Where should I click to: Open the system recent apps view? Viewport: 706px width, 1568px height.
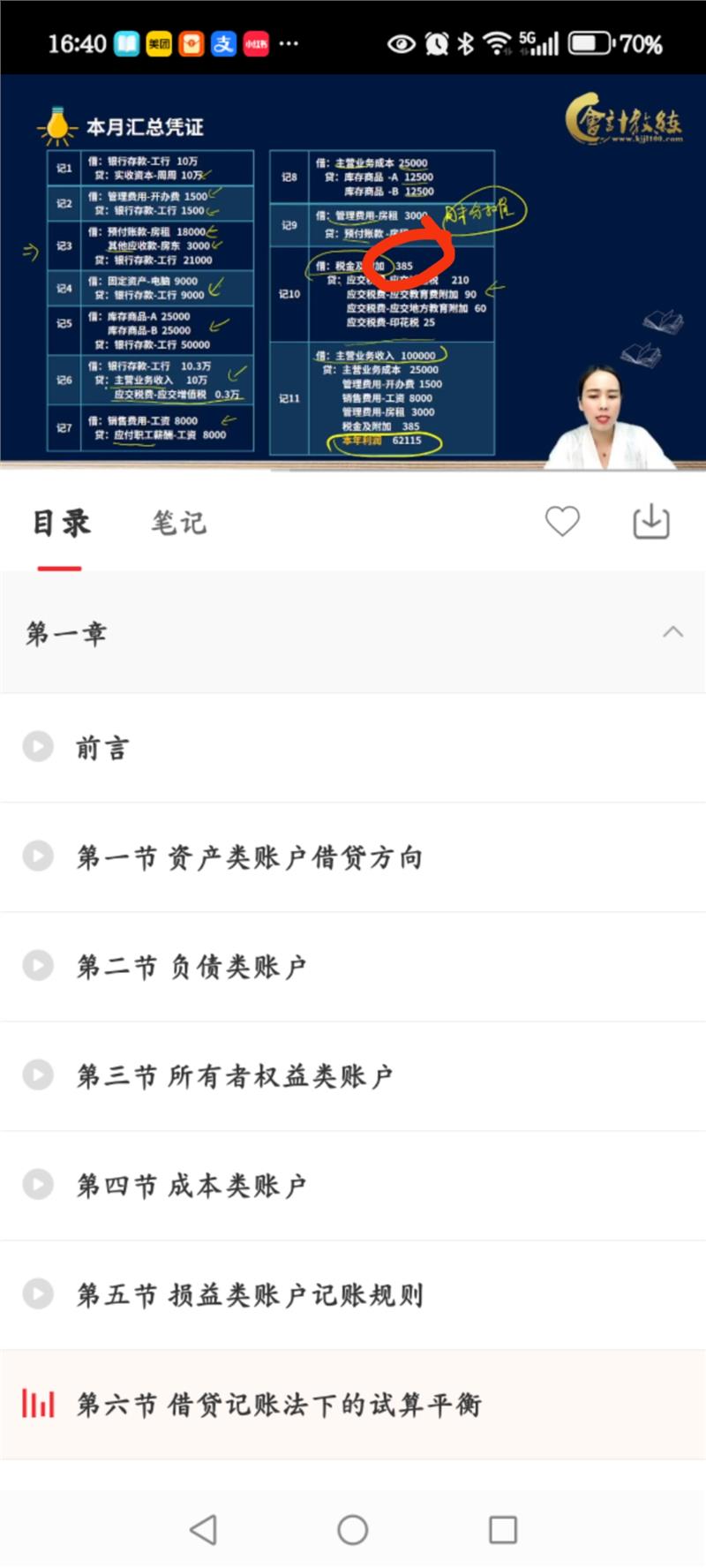503,1529
